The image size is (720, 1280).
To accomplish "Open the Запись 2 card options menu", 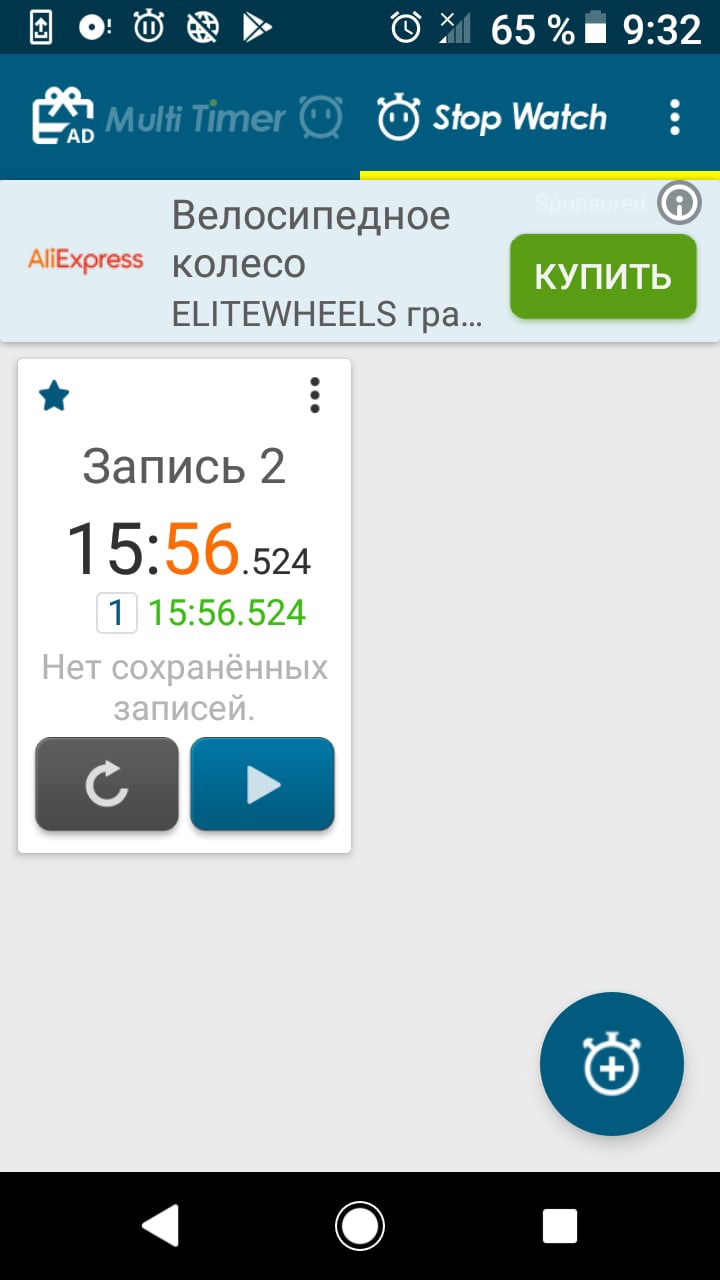I will tap(315, 396).
